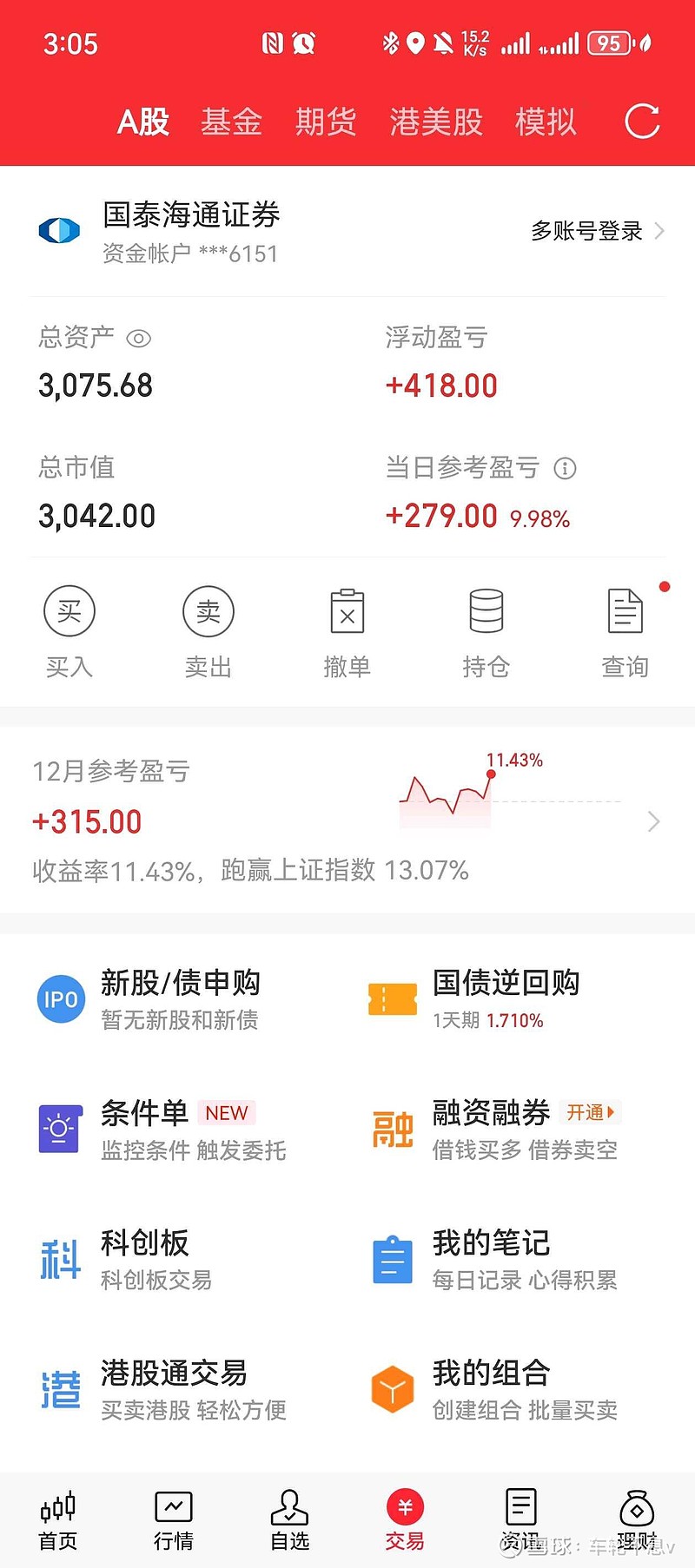Open 国债逆回购
This screenshot has height=1568, width=695.
pyautogui.click(x=506, y=998)
